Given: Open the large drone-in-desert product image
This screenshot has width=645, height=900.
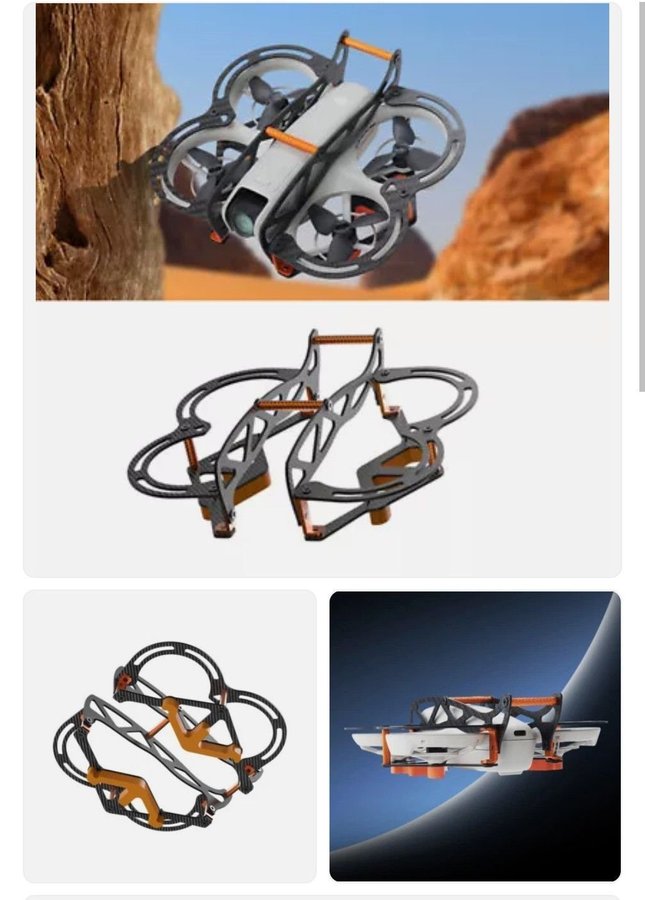Looking at the screenshot, I should click(322, 152).
